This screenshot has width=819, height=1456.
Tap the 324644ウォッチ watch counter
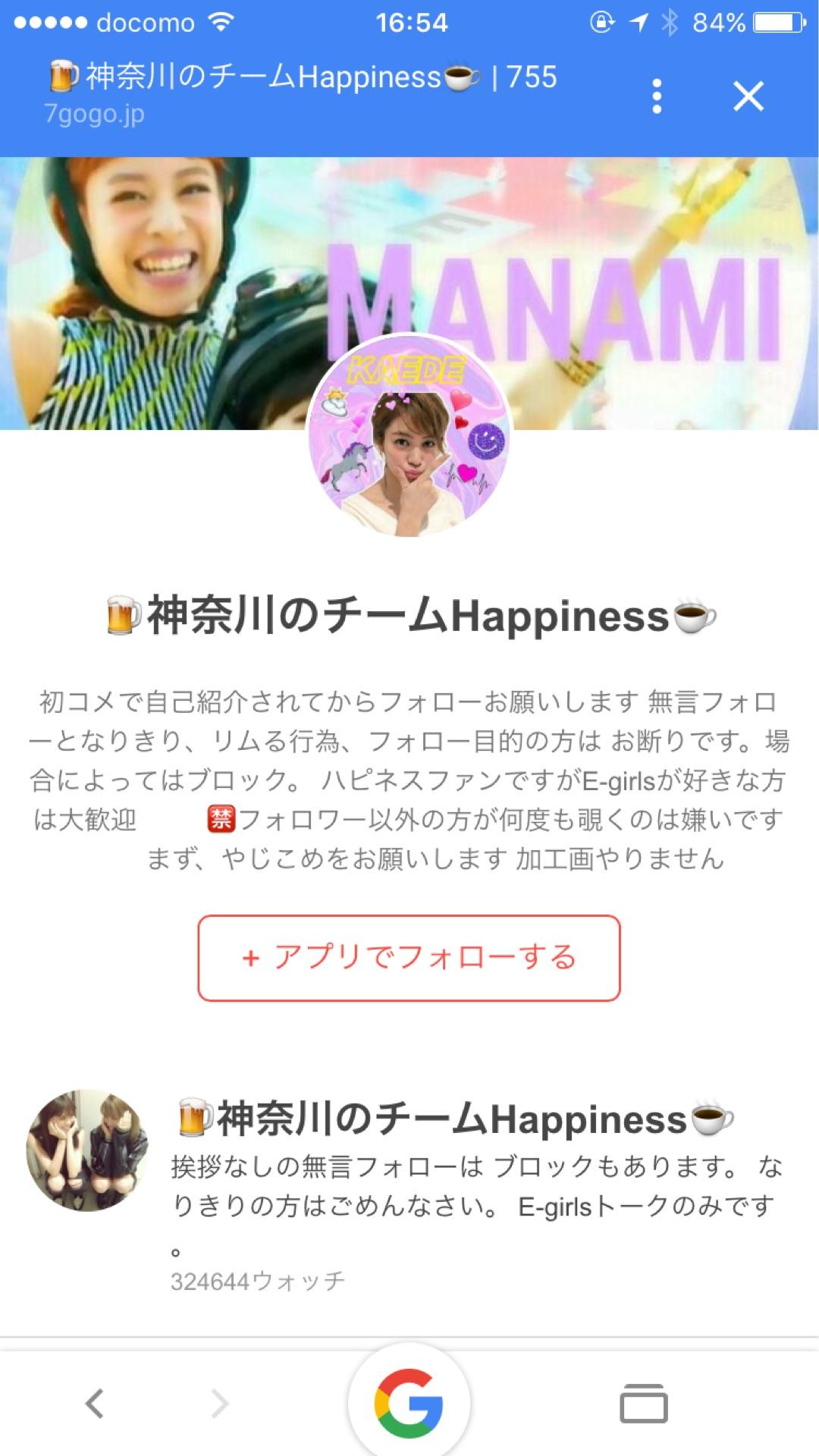point(258,1282)
